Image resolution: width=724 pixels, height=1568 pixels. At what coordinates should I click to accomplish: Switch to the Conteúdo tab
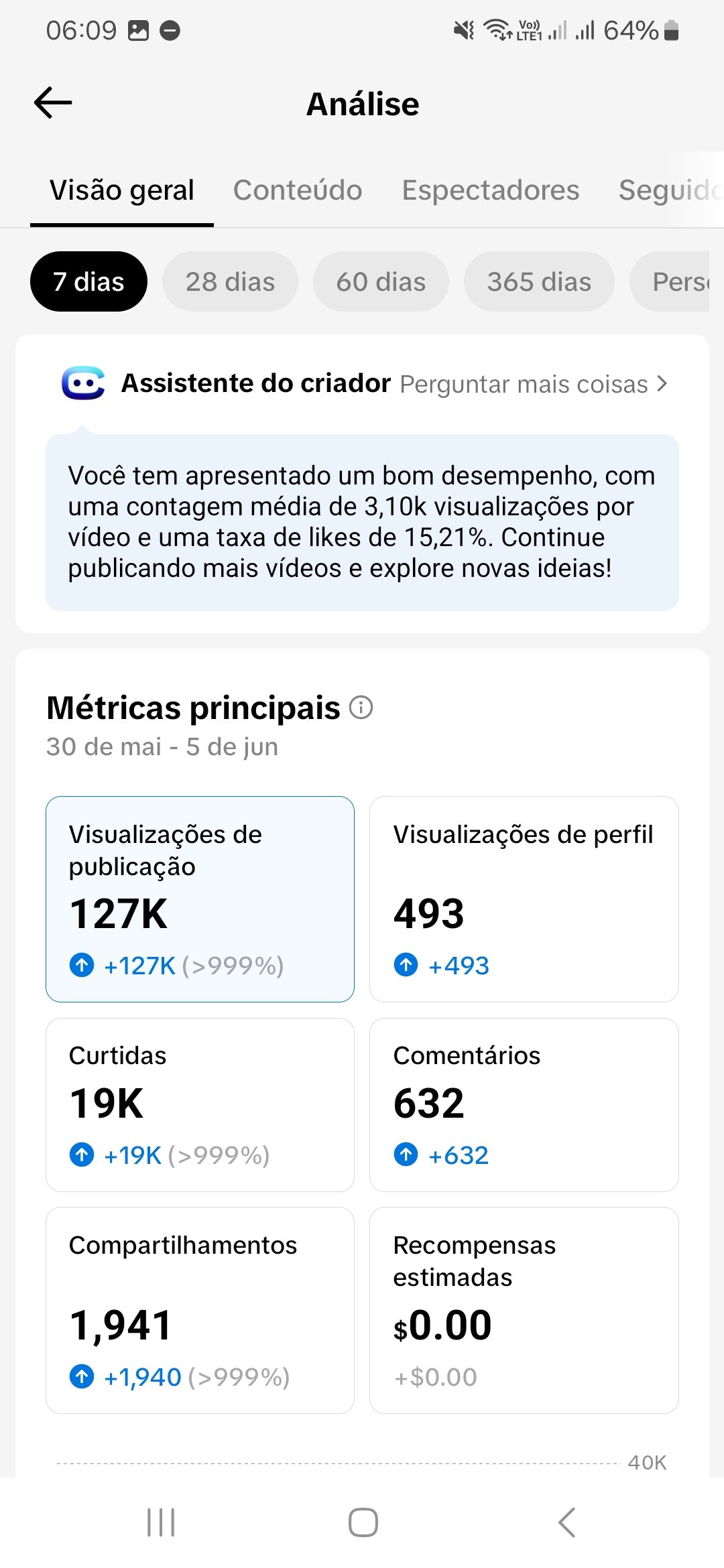[x=298, y=190]
